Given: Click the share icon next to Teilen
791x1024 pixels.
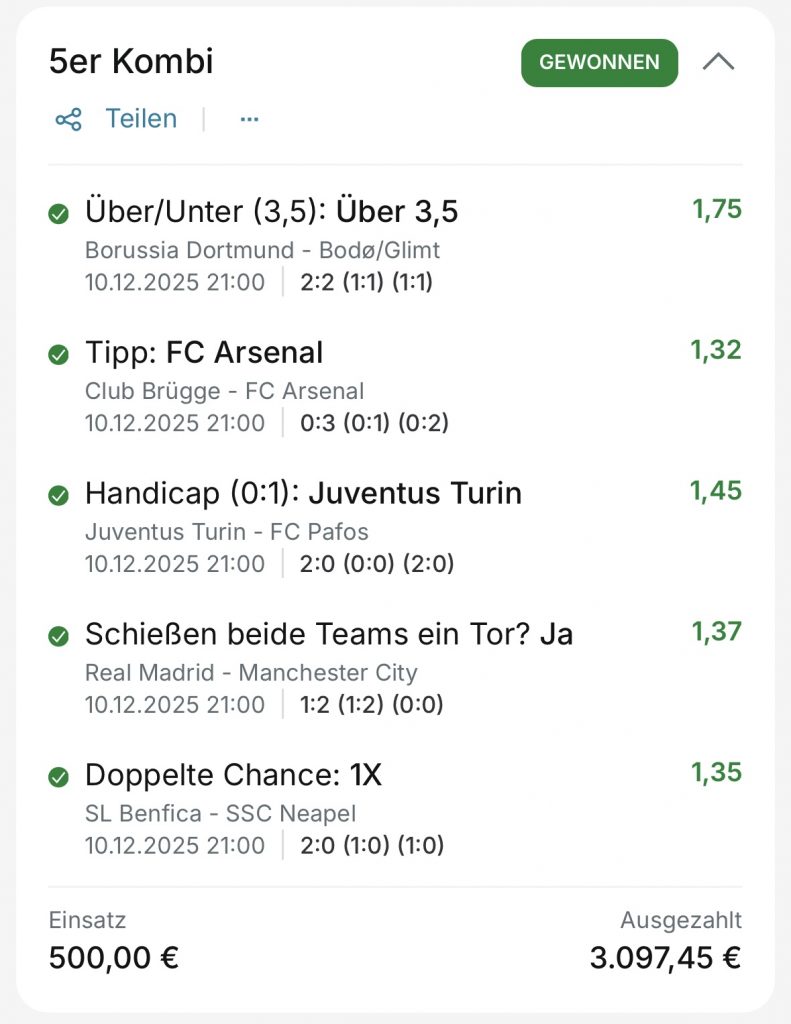Looking at the screenshot, I should [x=69, y=118].
